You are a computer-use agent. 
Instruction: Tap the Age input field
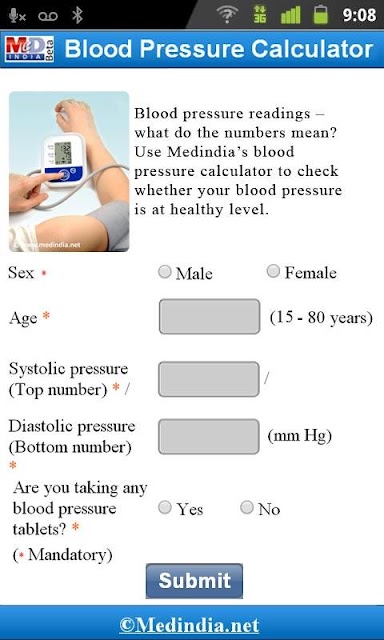(x=209, y=316)
